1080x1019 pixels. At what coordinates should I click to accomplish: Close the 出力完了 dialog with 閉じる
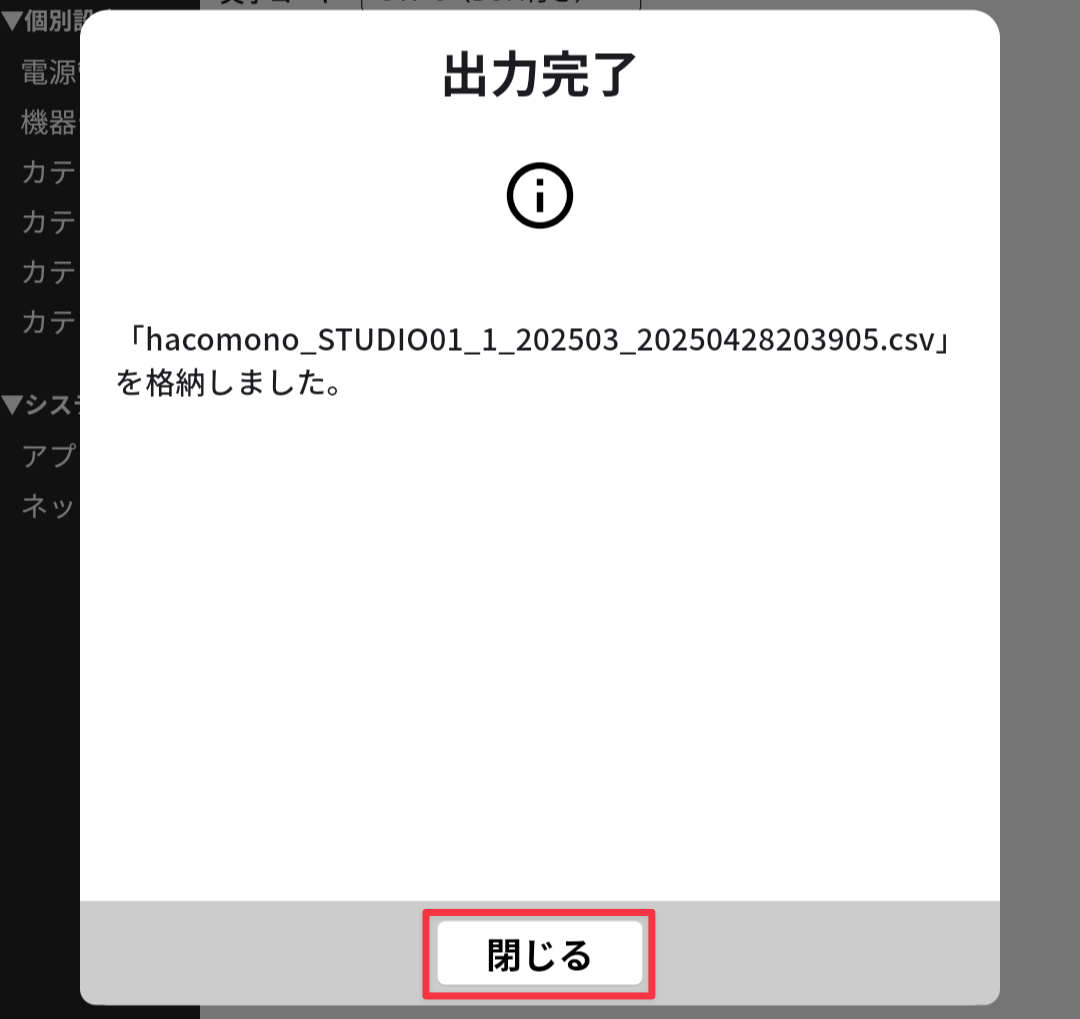(540, 955)
